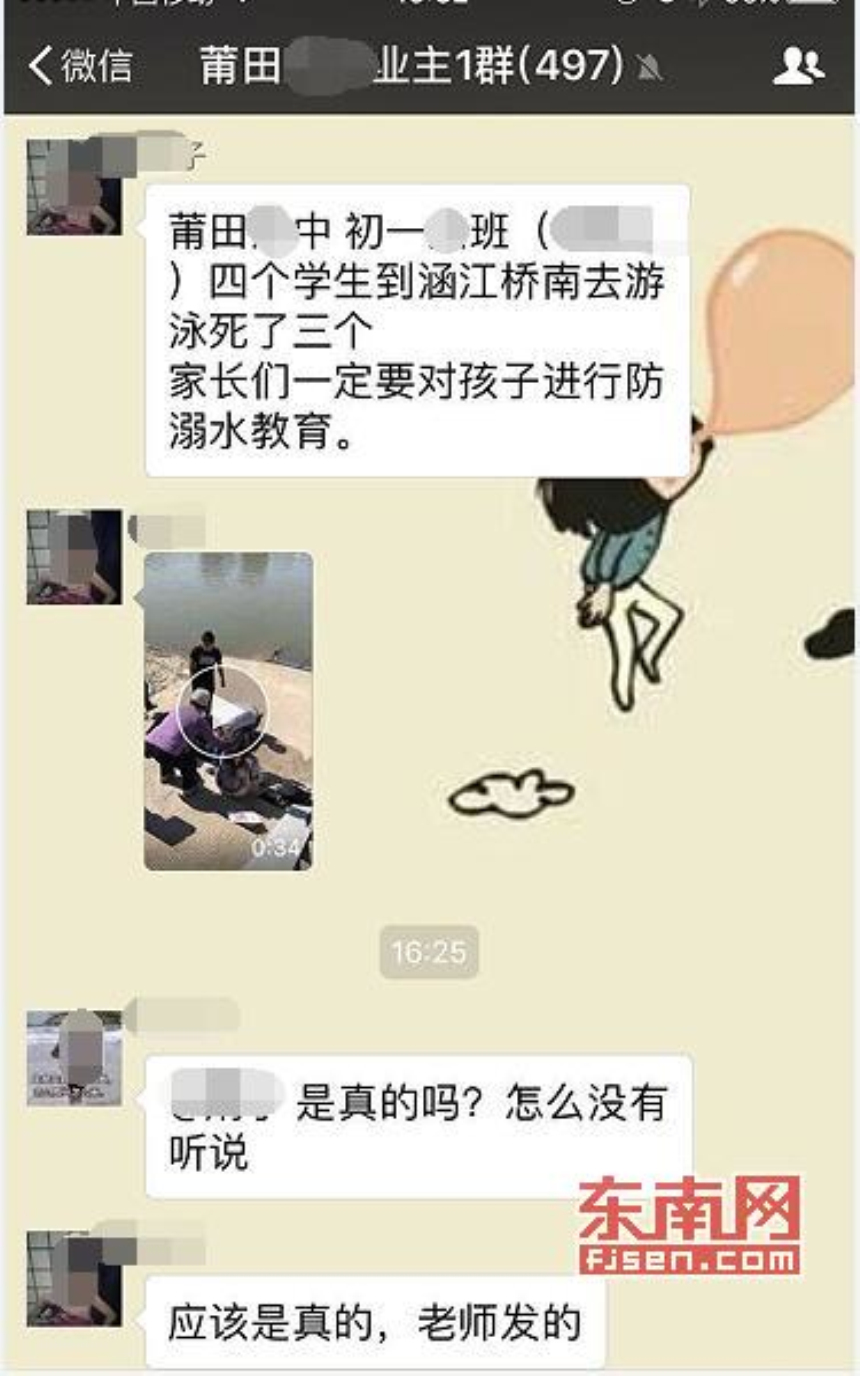The image size is (860, 1376).
Task: Go back to the 微信 chat list
Action: point(80,66)
